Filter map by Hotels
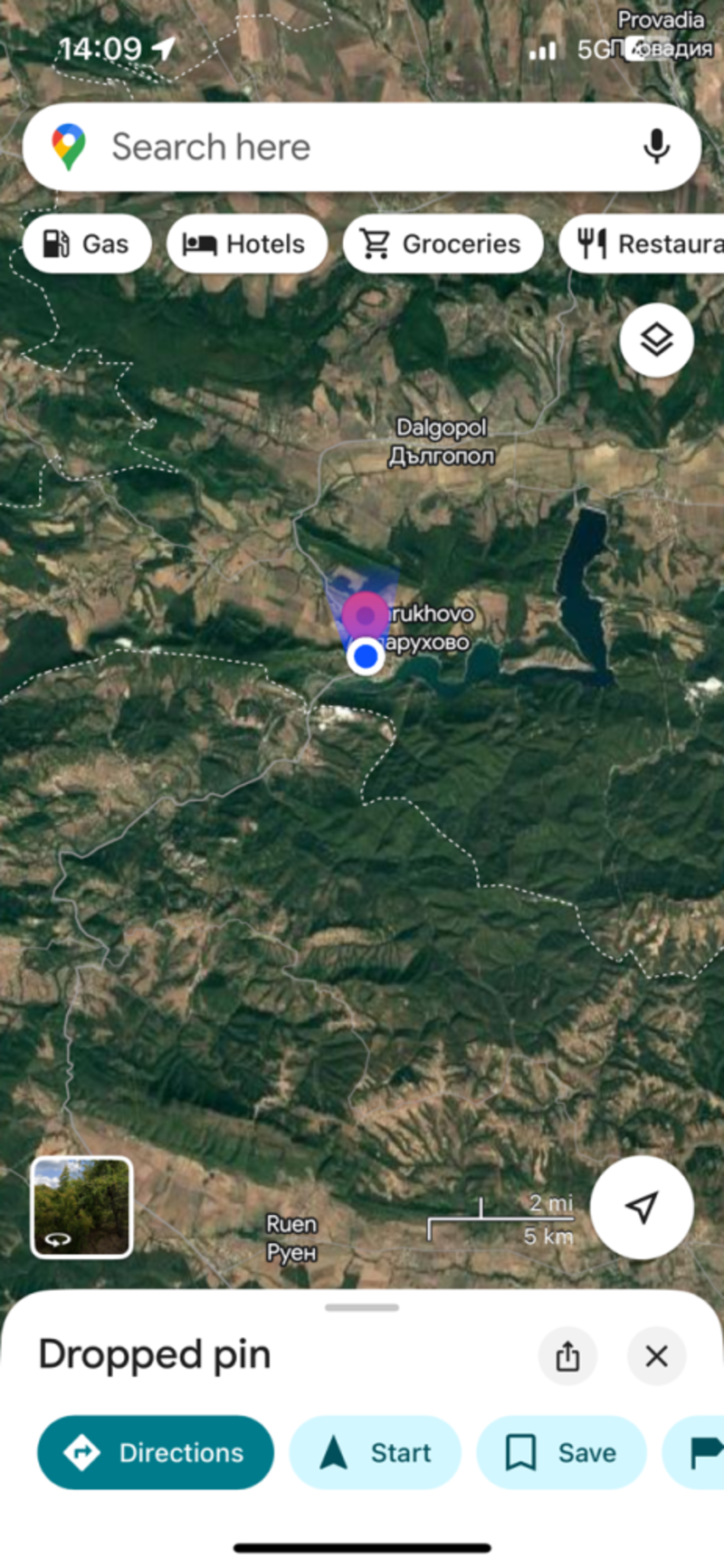 (x=247, y=244)
